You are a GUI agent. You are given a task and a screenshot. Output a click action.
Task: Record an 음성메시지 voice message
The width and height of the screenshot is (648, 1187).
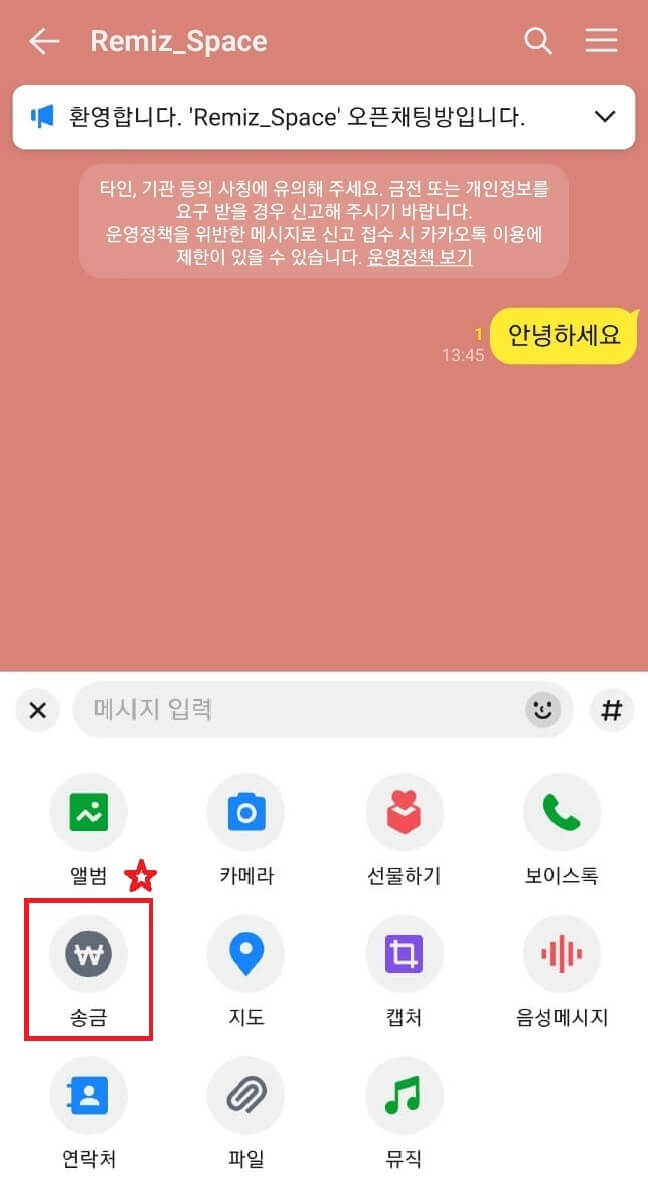point(561,955)
